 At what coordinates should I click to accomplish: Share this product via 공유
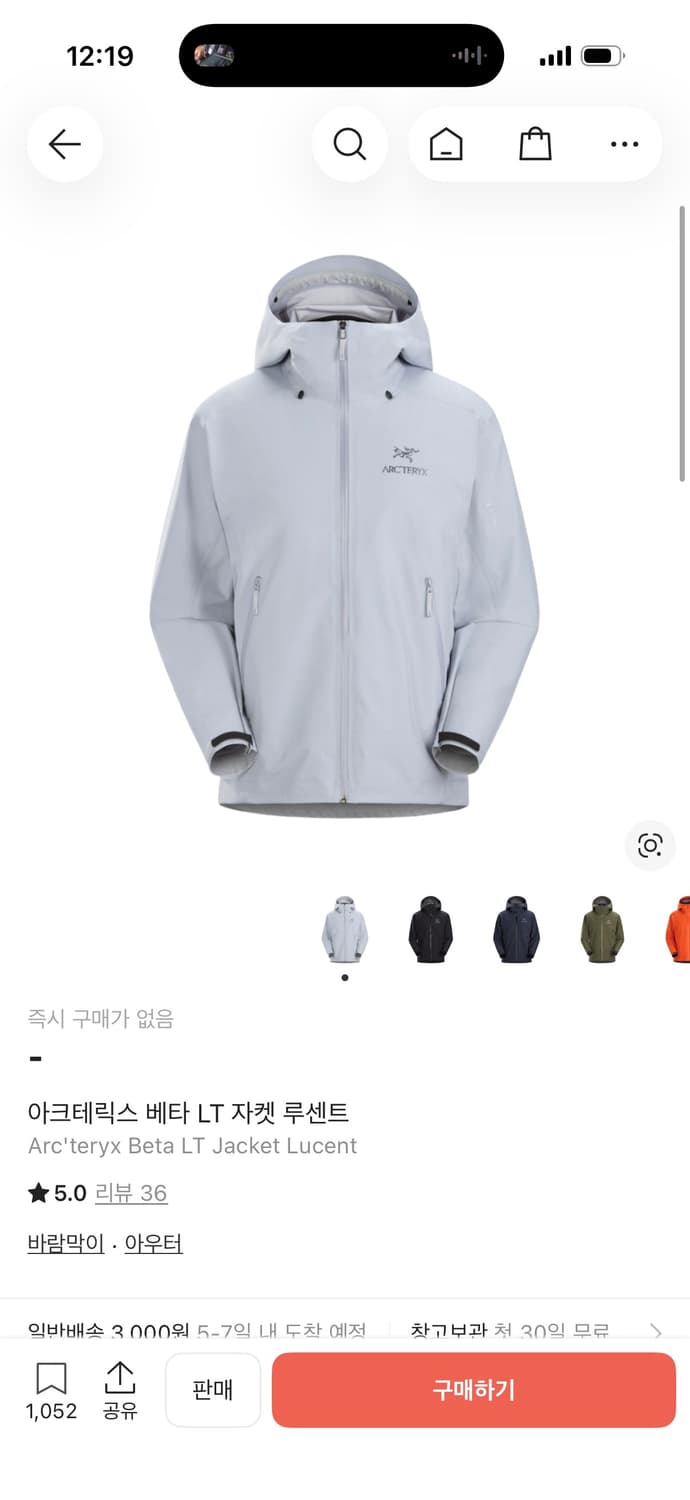120,1390
